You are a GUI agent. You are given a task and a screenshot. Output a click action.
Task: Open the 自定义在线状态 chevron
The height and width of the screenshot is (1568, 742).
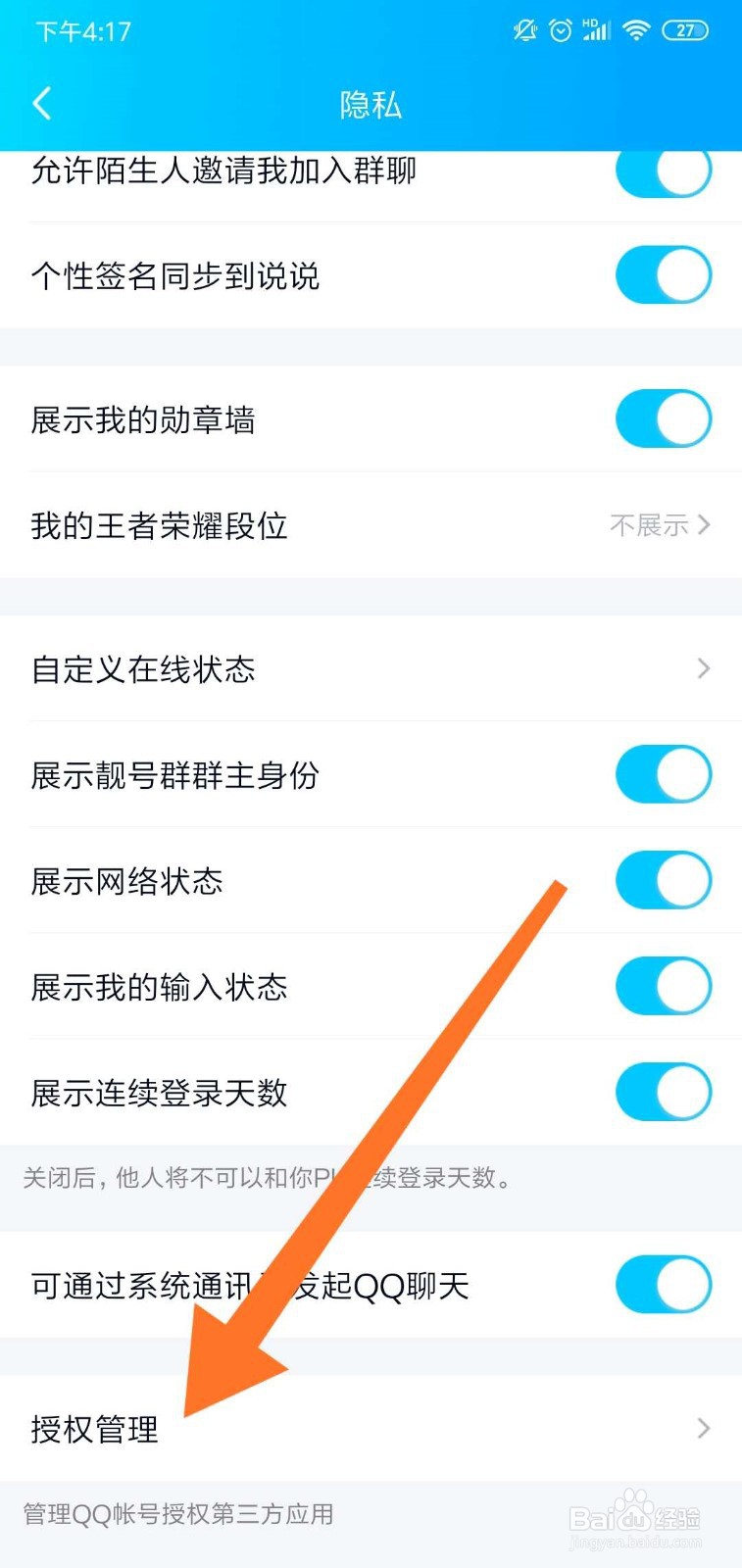(703, 669)
